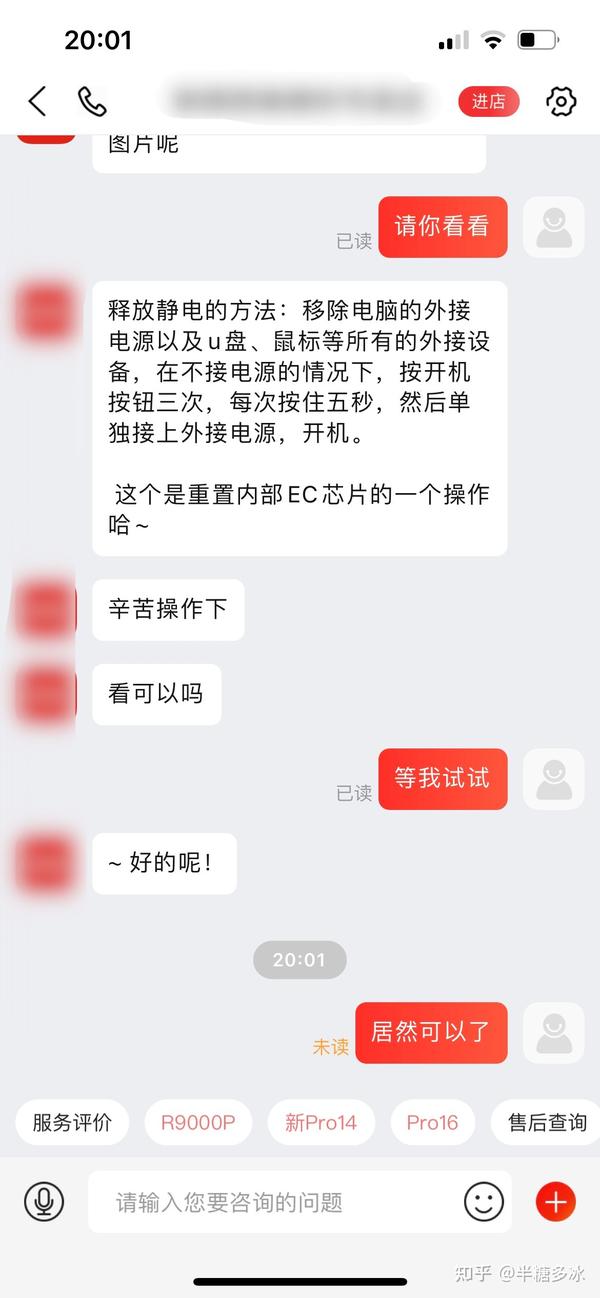The image size is (600, 1298).
Task: Call the store via phone icon
Action: click(92, 101)
